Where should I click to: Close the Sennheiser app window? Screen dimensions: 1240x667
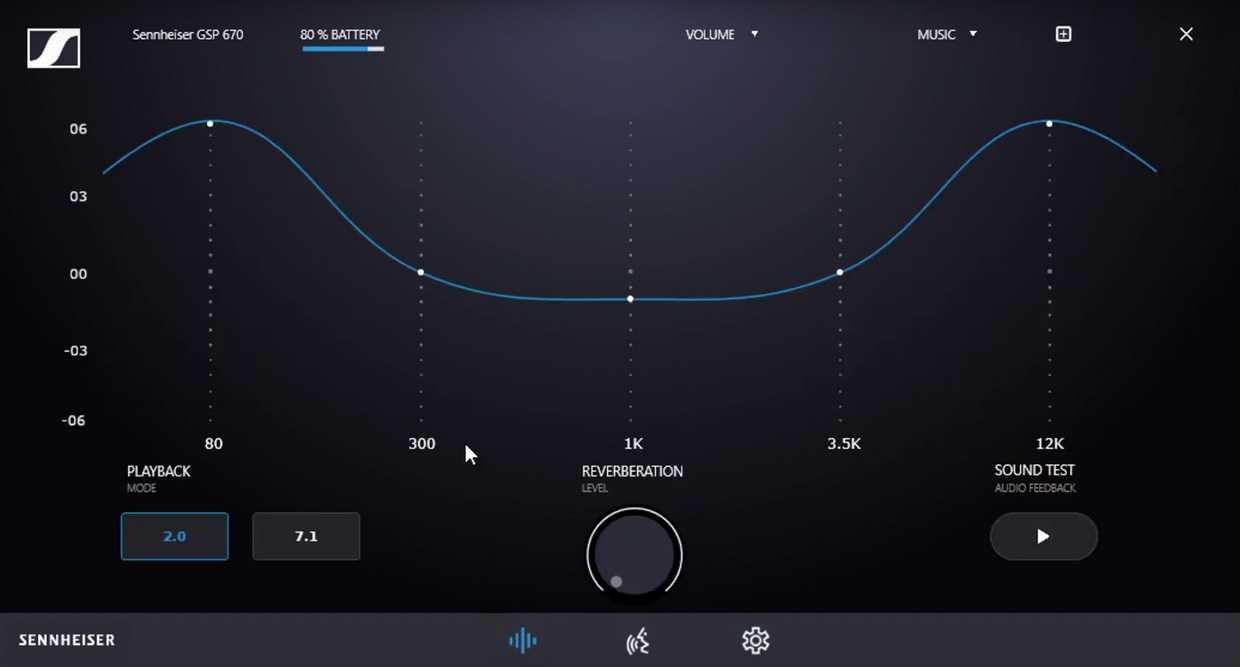[1186, 34]
